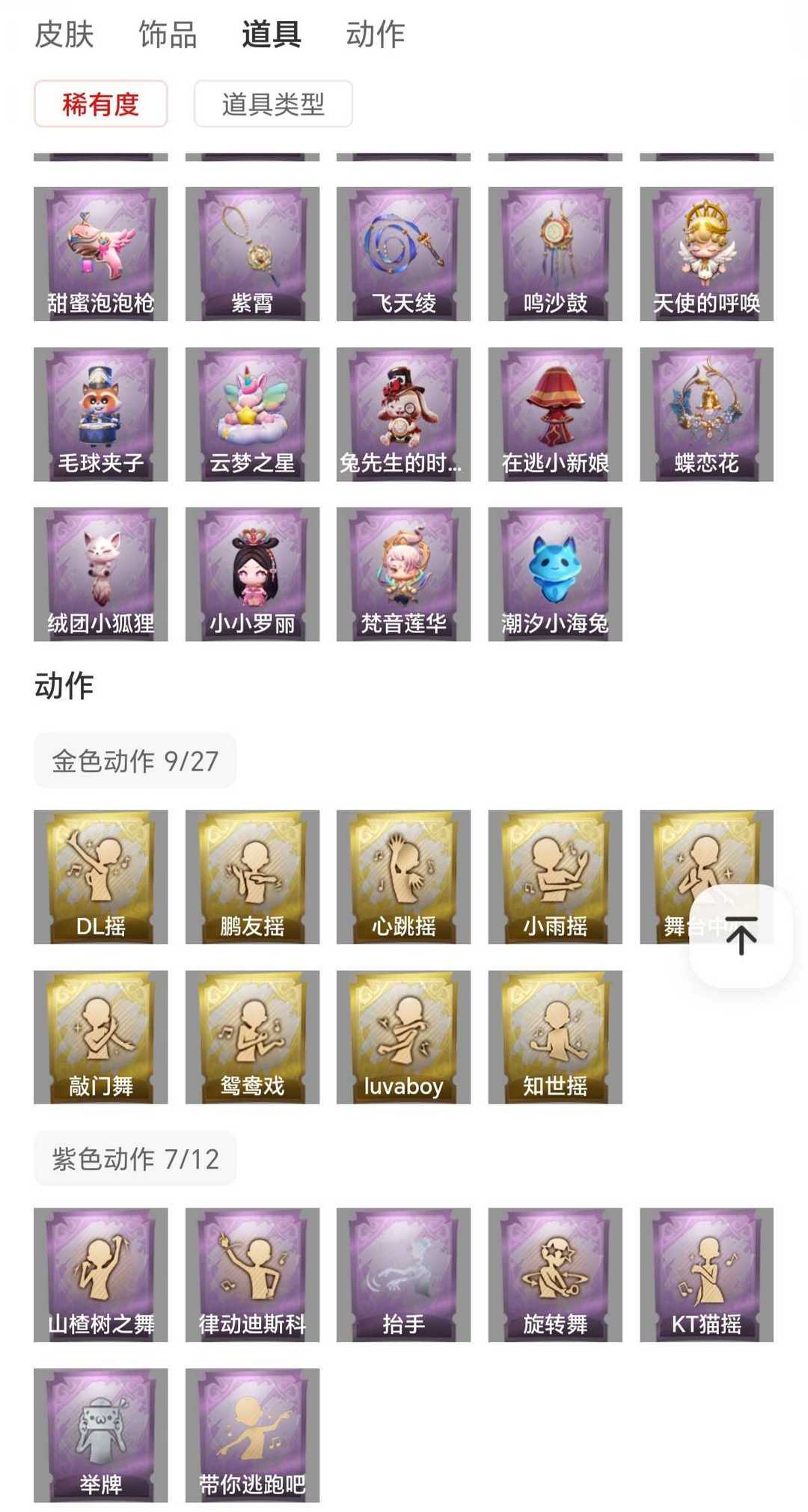This screenshot has height=1512, width=808.
Task: View the 蝶恋花 item
Action: pyautogui.click(x=706, y=414)
